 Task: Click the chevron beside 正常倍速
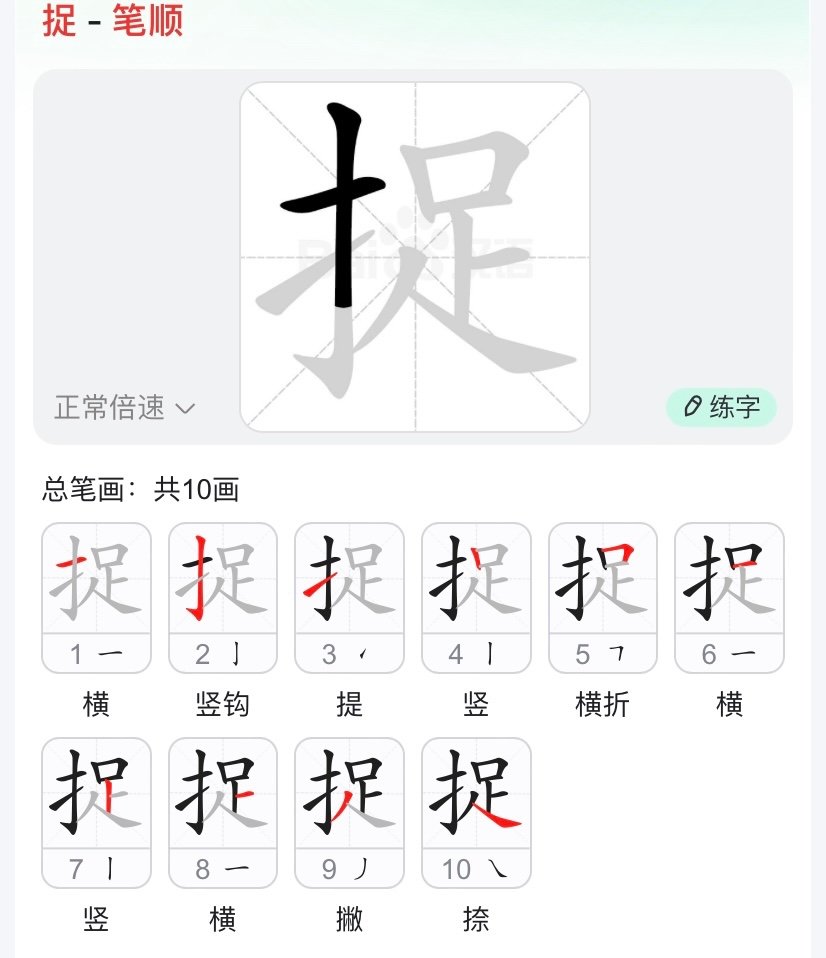coord(185,408)
